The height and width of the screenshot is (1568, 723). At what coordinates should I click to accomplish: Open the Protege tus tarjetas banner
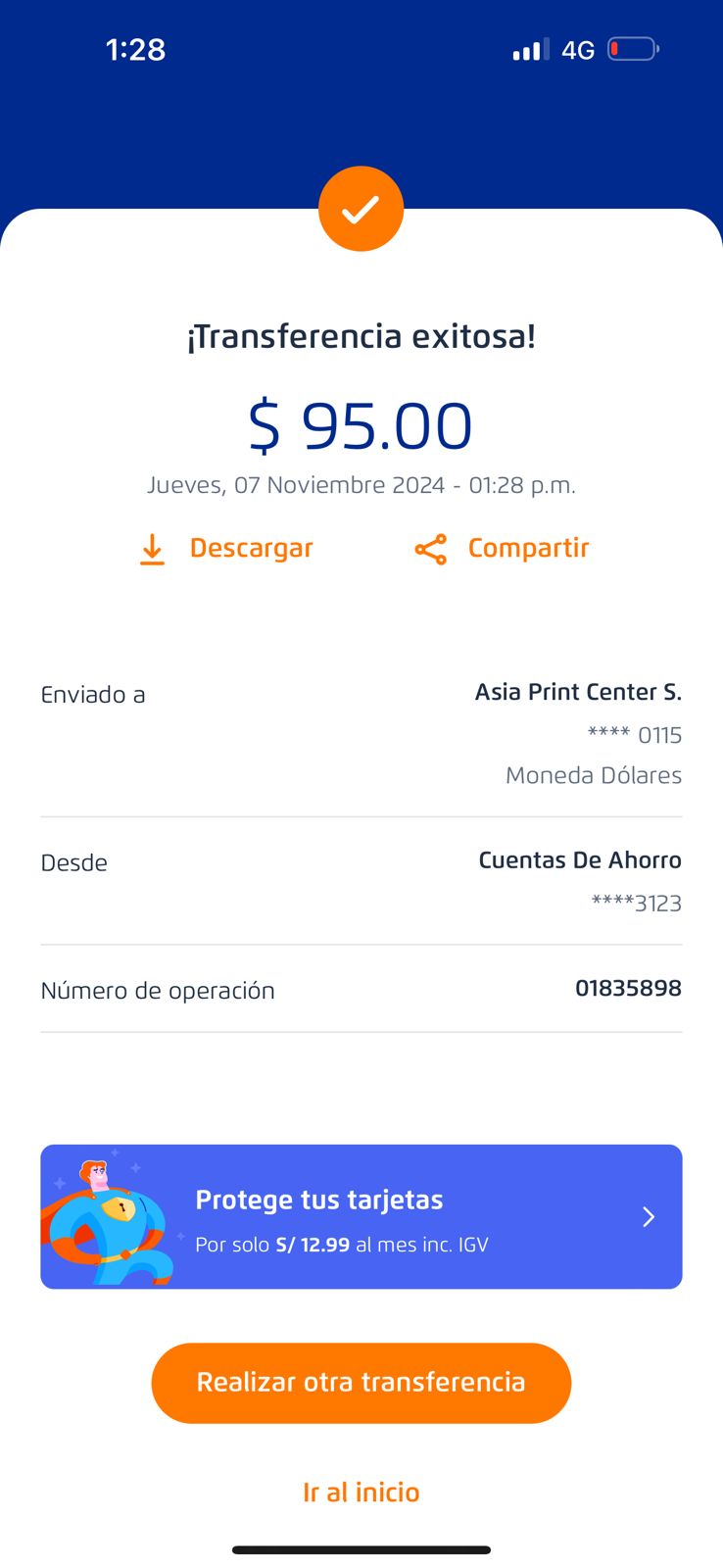[x=361, y=1216]
